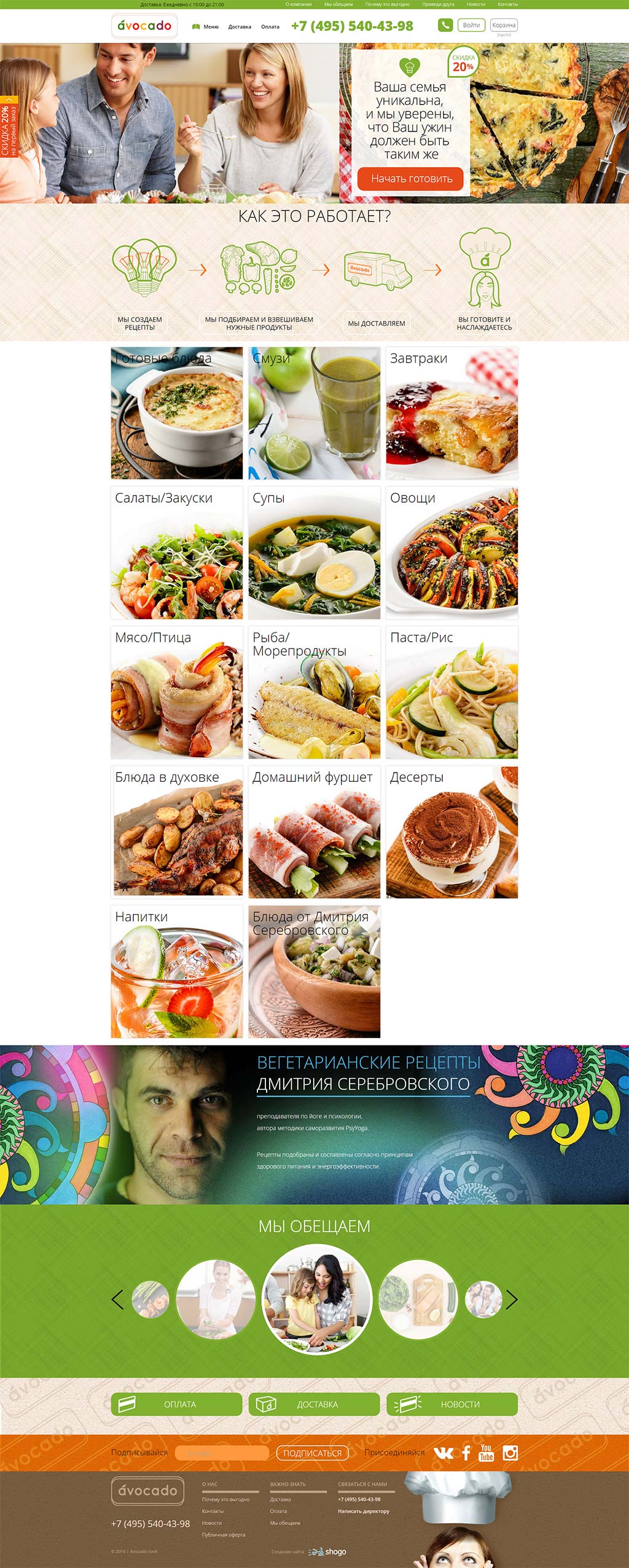Tap the green Оплата button
This screenshot has height=1568, width=629.
pos(176,1404)
